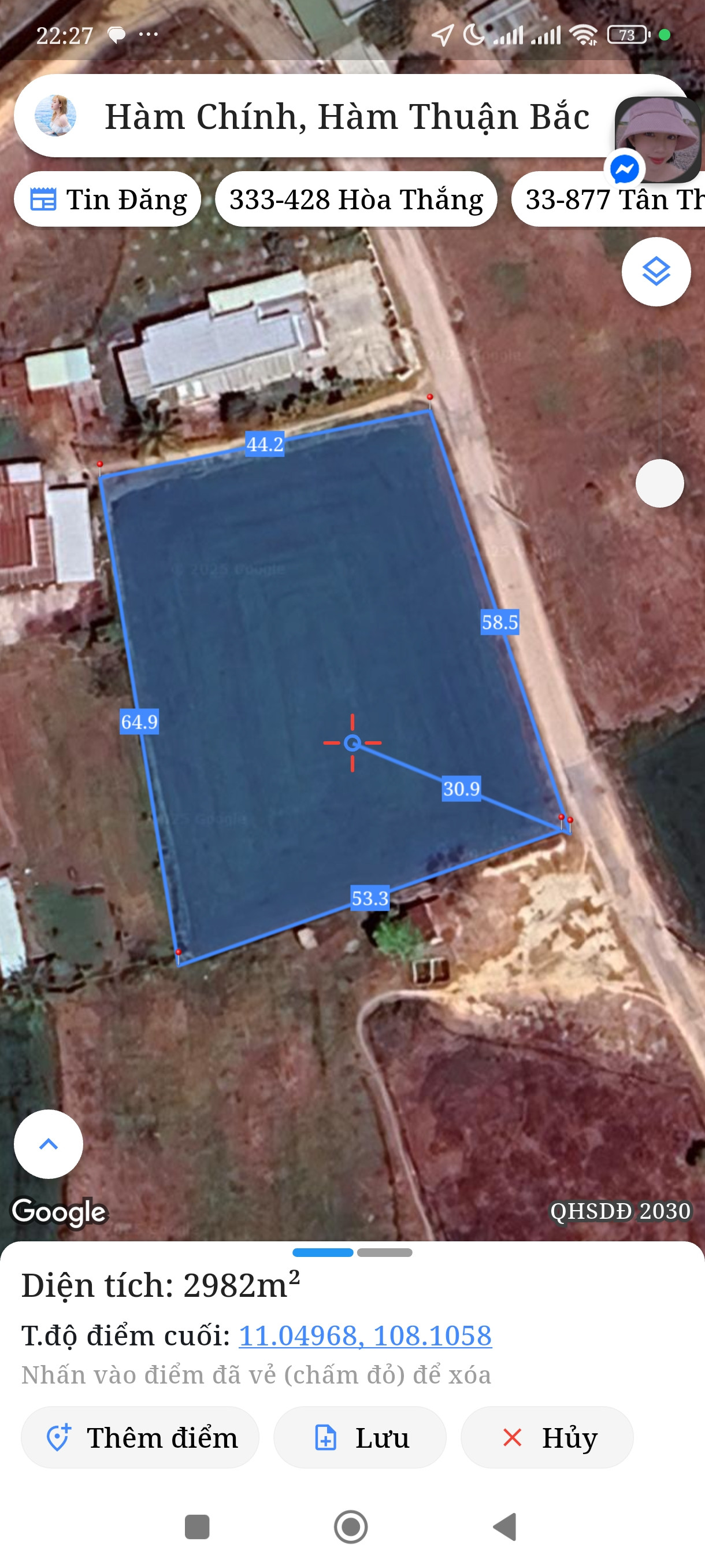Viewport: 705px width, 1568px height.
Task: Open the map layers button
Action: tap(656, 272)
